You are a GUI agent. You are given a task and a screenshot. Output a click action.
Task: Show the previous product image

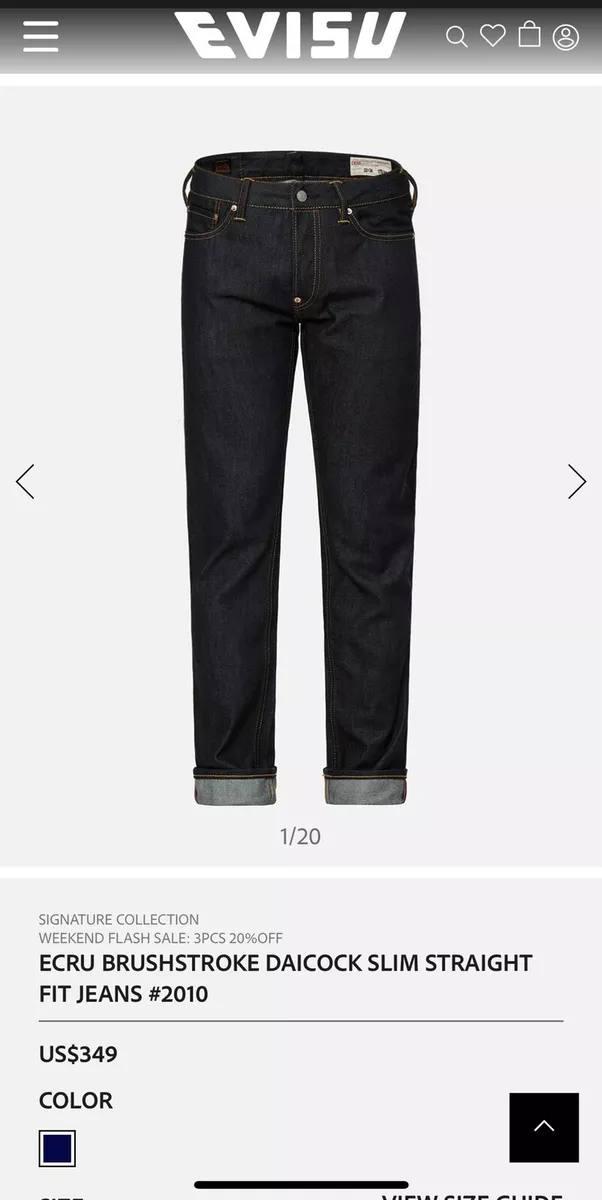25,482
